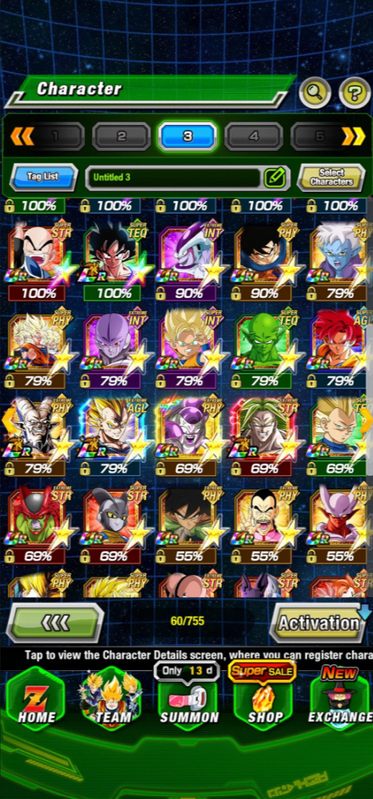373x799 pixels.
Task: Go to next tag pages with right arrows
Action: 353,136
